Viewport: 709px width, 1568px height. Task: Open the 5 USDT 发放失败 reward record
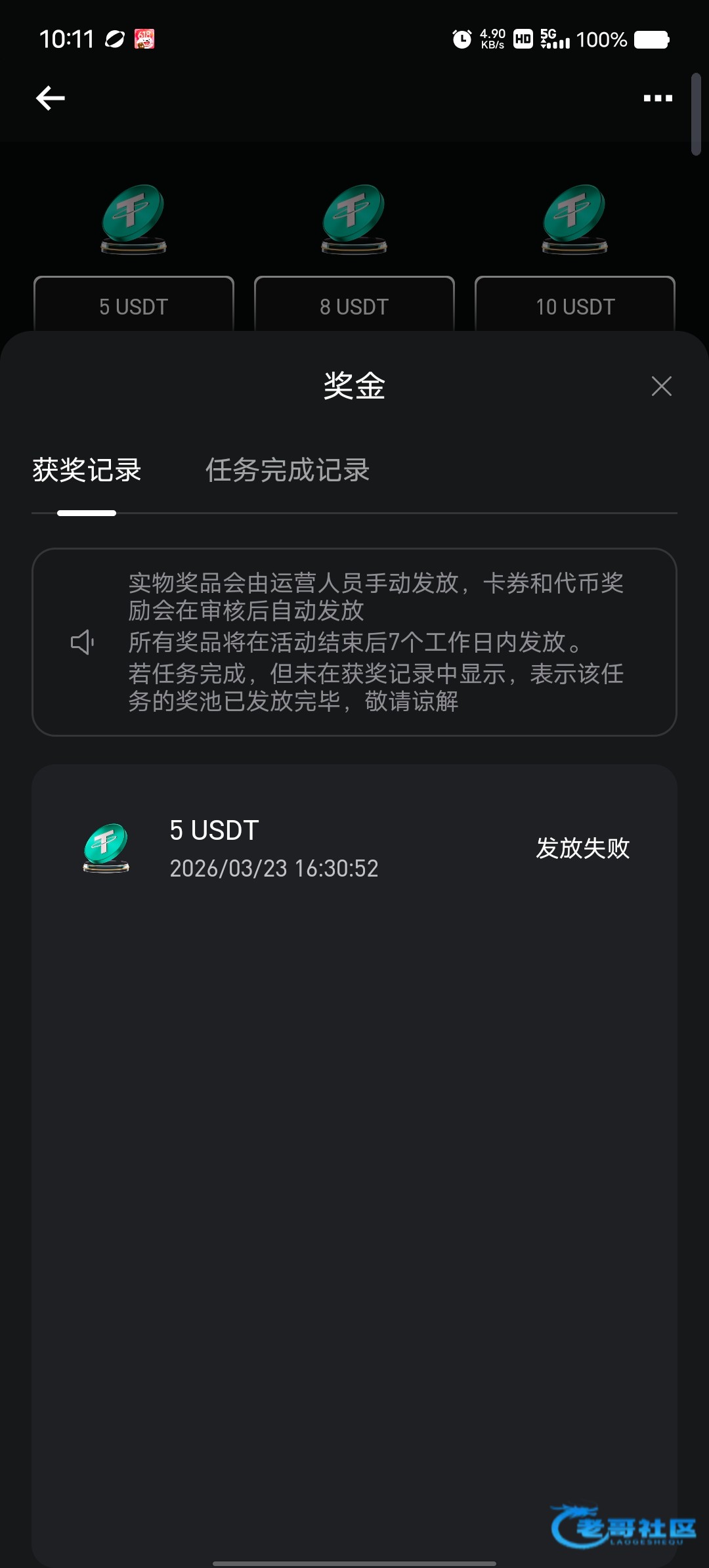tap(354, 848)
